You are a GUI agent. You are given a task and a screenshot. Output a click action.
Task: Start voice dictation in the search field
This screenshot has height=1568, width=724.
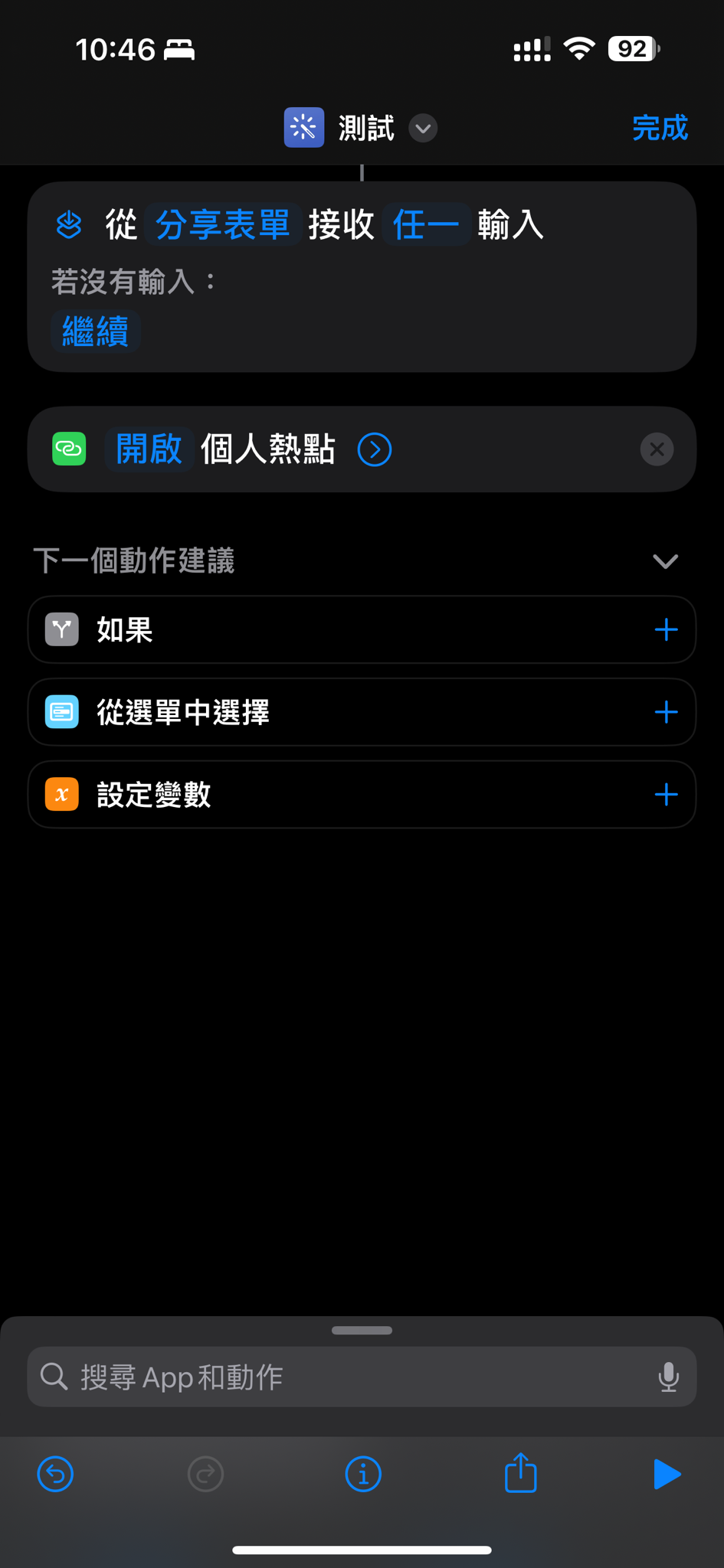point(668,1377)
